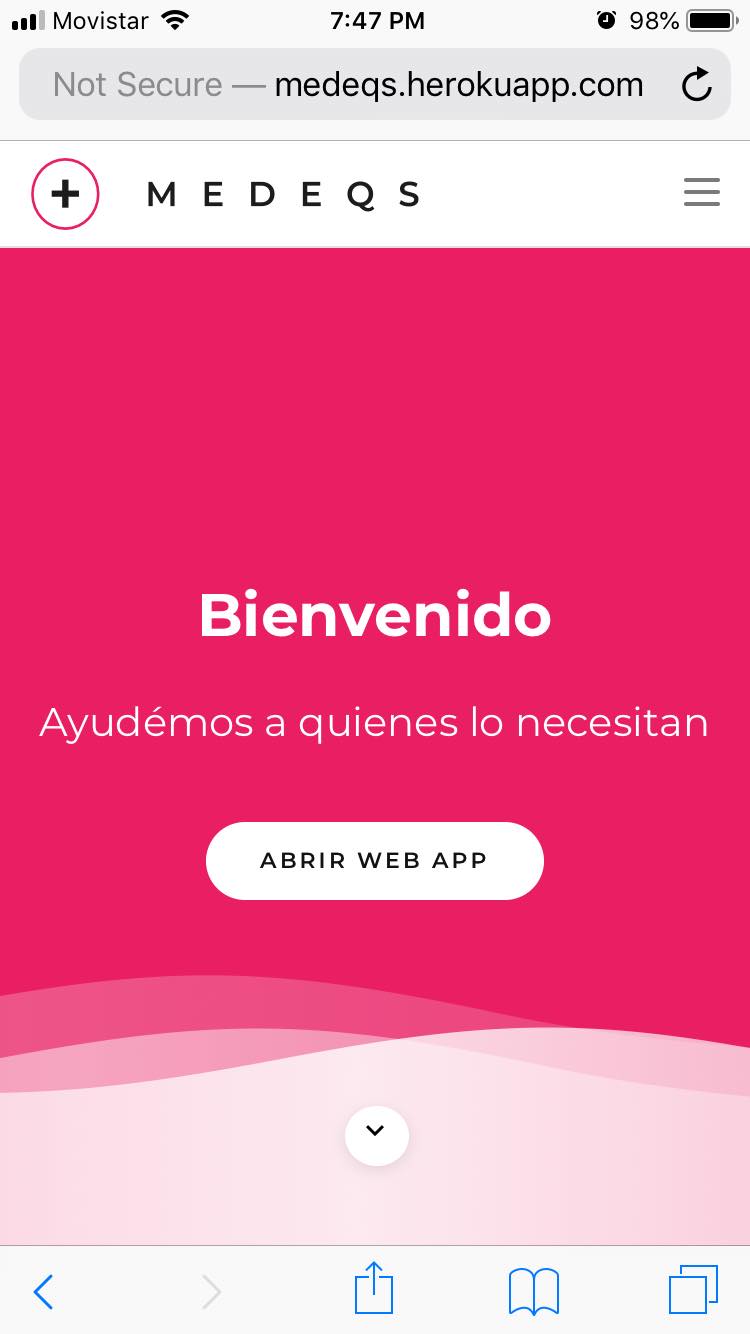Open Safari bookmarks
The height and width of the screenshot is (1334, 750).
tap(534, 1291)
